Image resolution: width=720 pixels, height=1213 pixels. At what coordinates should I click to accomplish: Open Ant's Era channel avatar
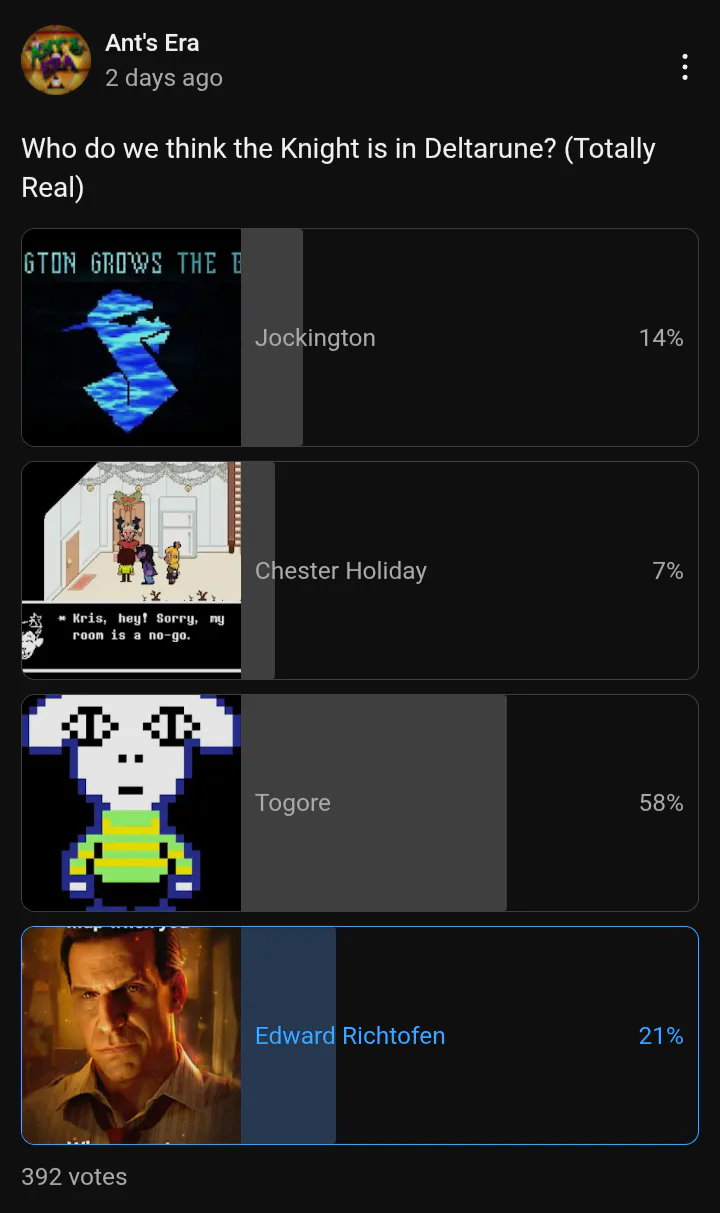[56, 60]
